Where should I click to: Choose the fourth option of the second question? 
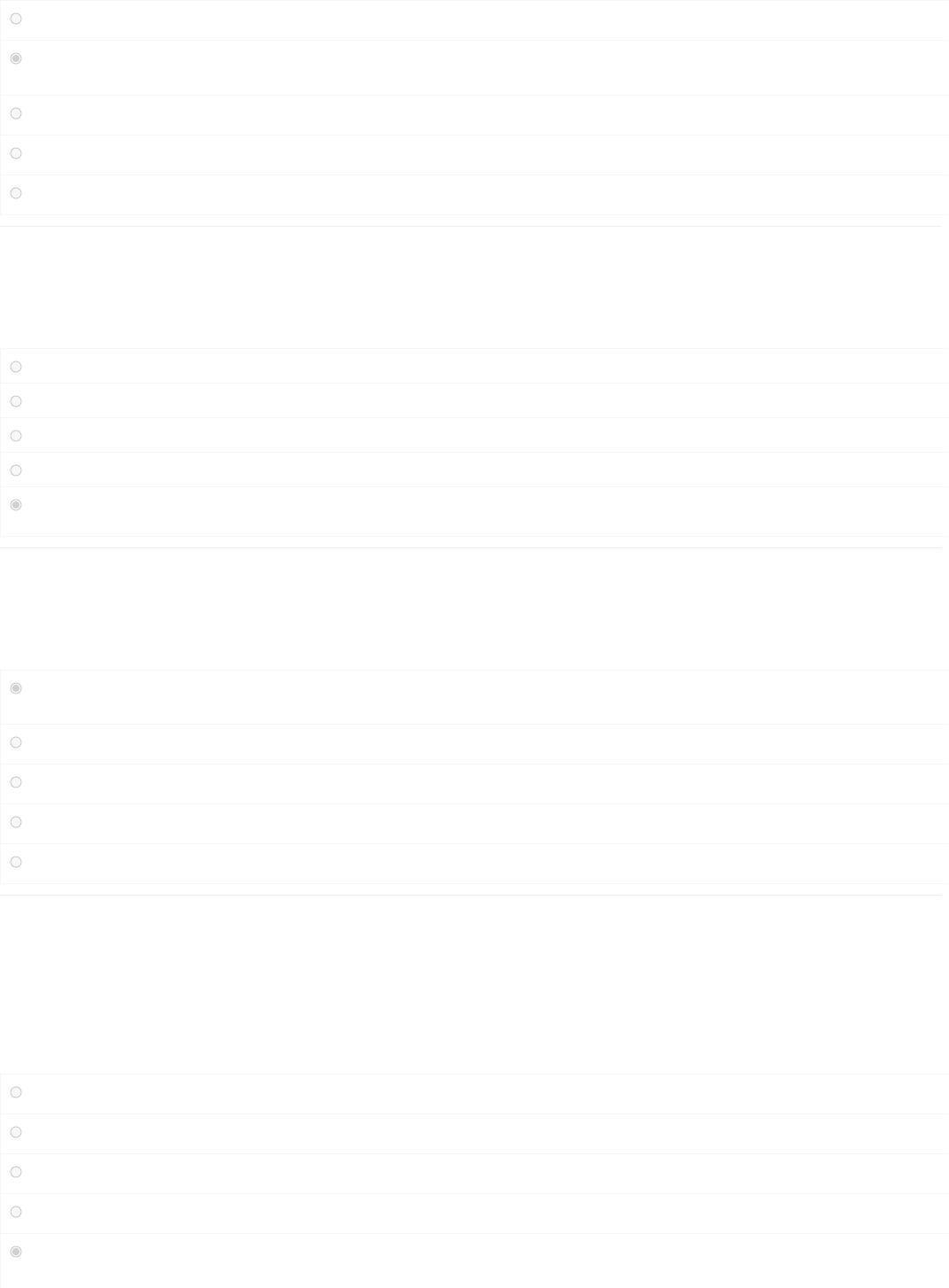[x=16, y=470]
